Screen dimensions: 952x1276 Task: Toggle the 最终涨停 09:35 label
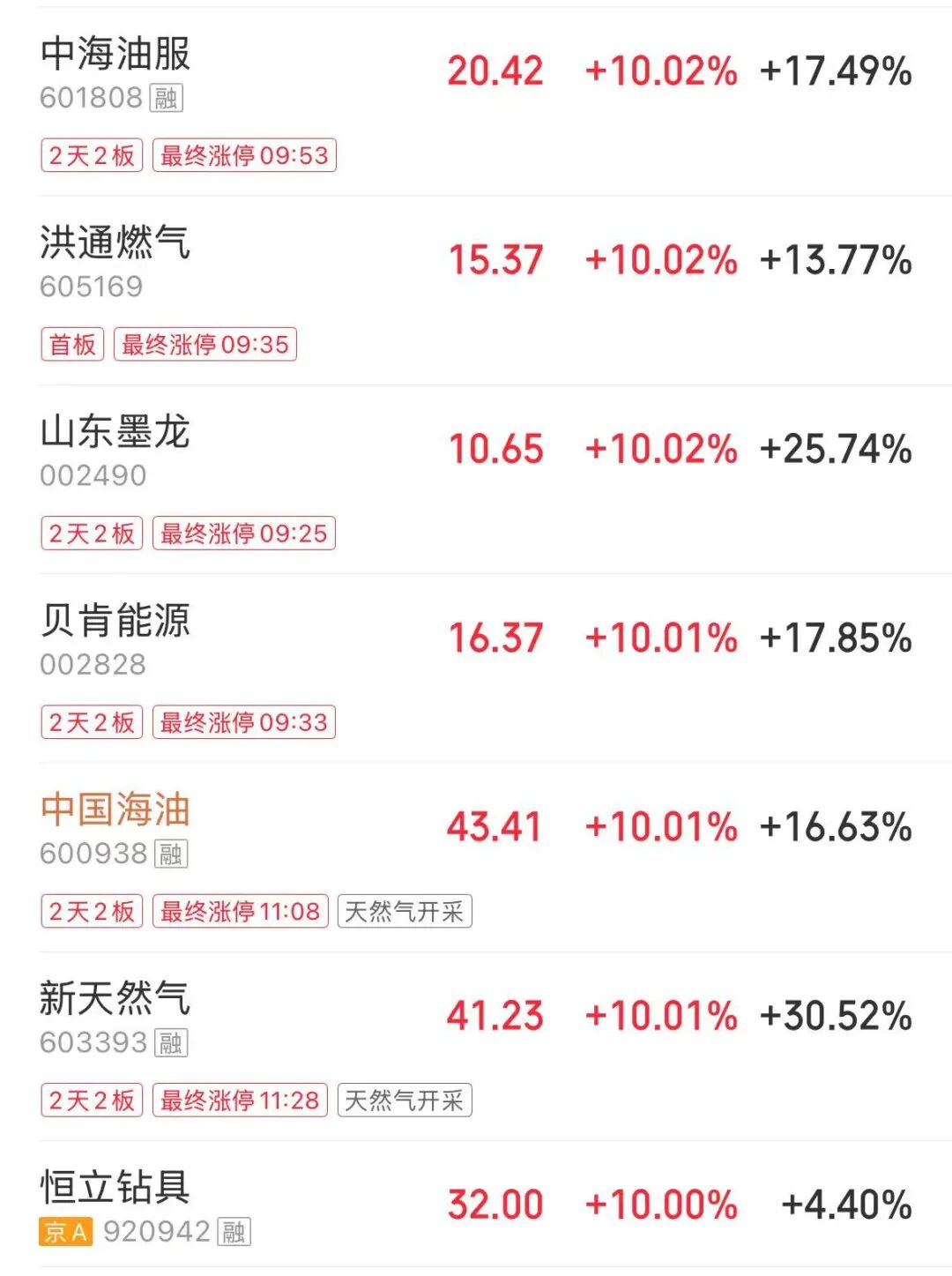pos(205,344)
